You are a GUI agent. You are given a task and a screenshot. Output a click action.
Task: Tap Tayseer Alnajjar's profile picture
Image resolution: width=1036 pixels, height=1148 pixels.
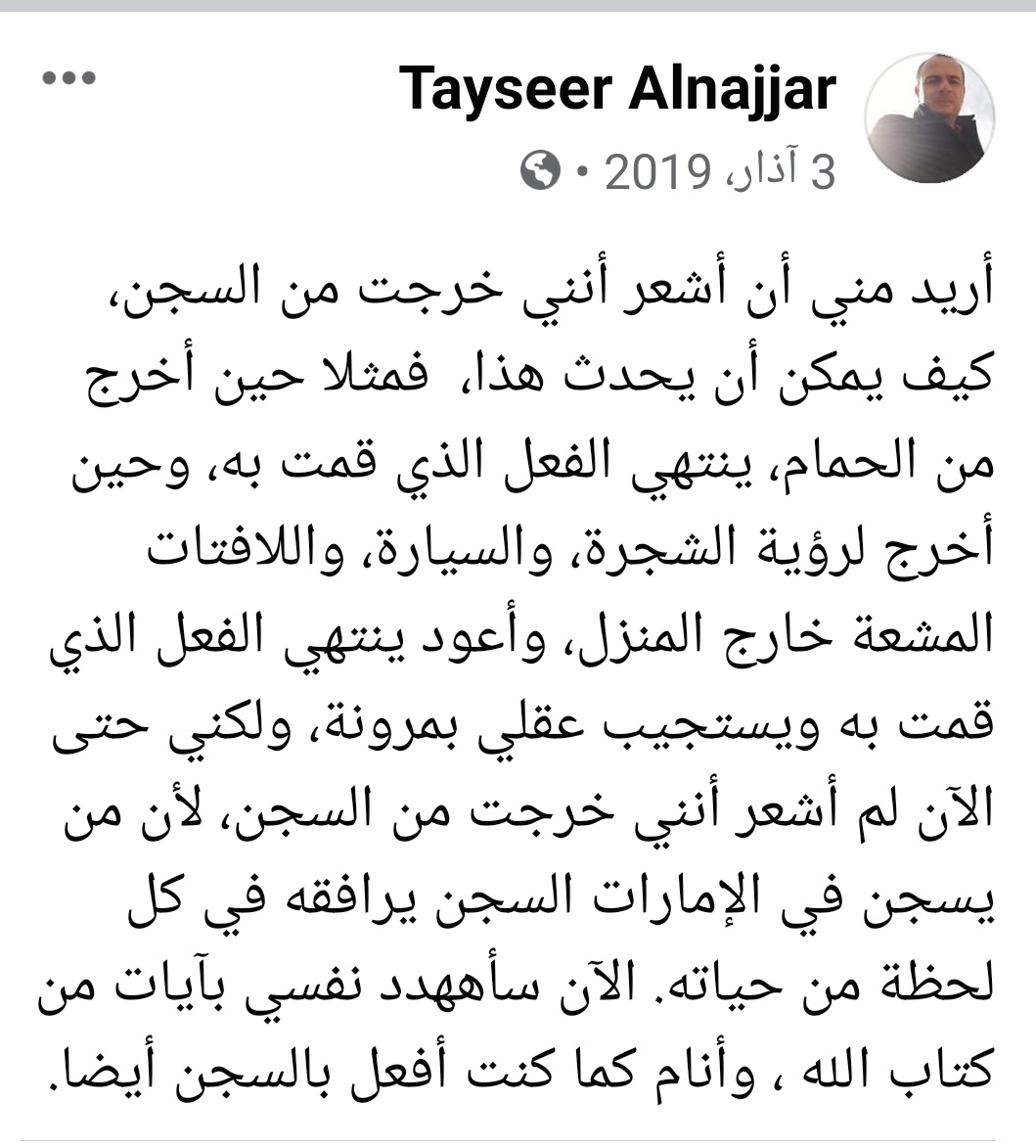929,118
